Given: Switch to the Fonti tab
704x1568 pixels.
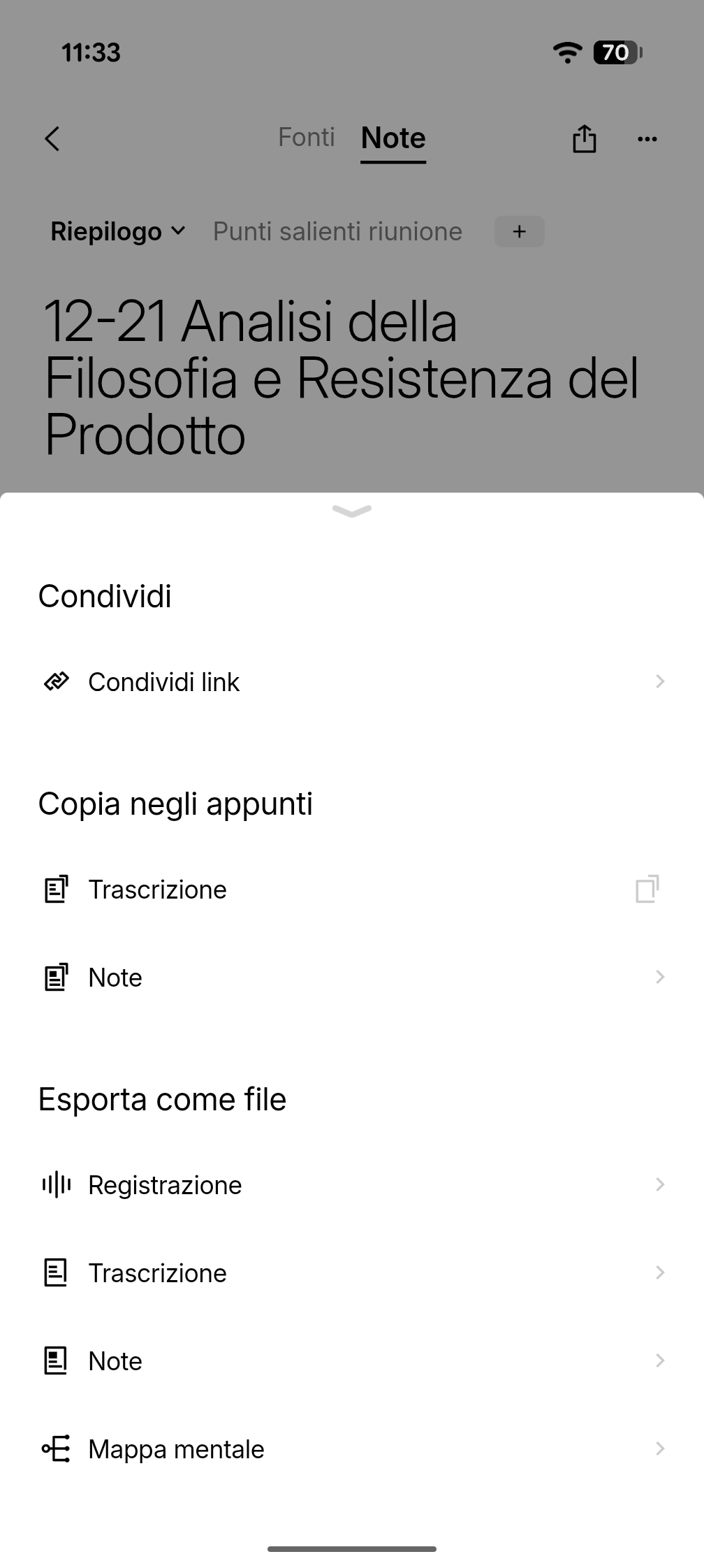Looking at the screenshot, I should pos(306,138).
